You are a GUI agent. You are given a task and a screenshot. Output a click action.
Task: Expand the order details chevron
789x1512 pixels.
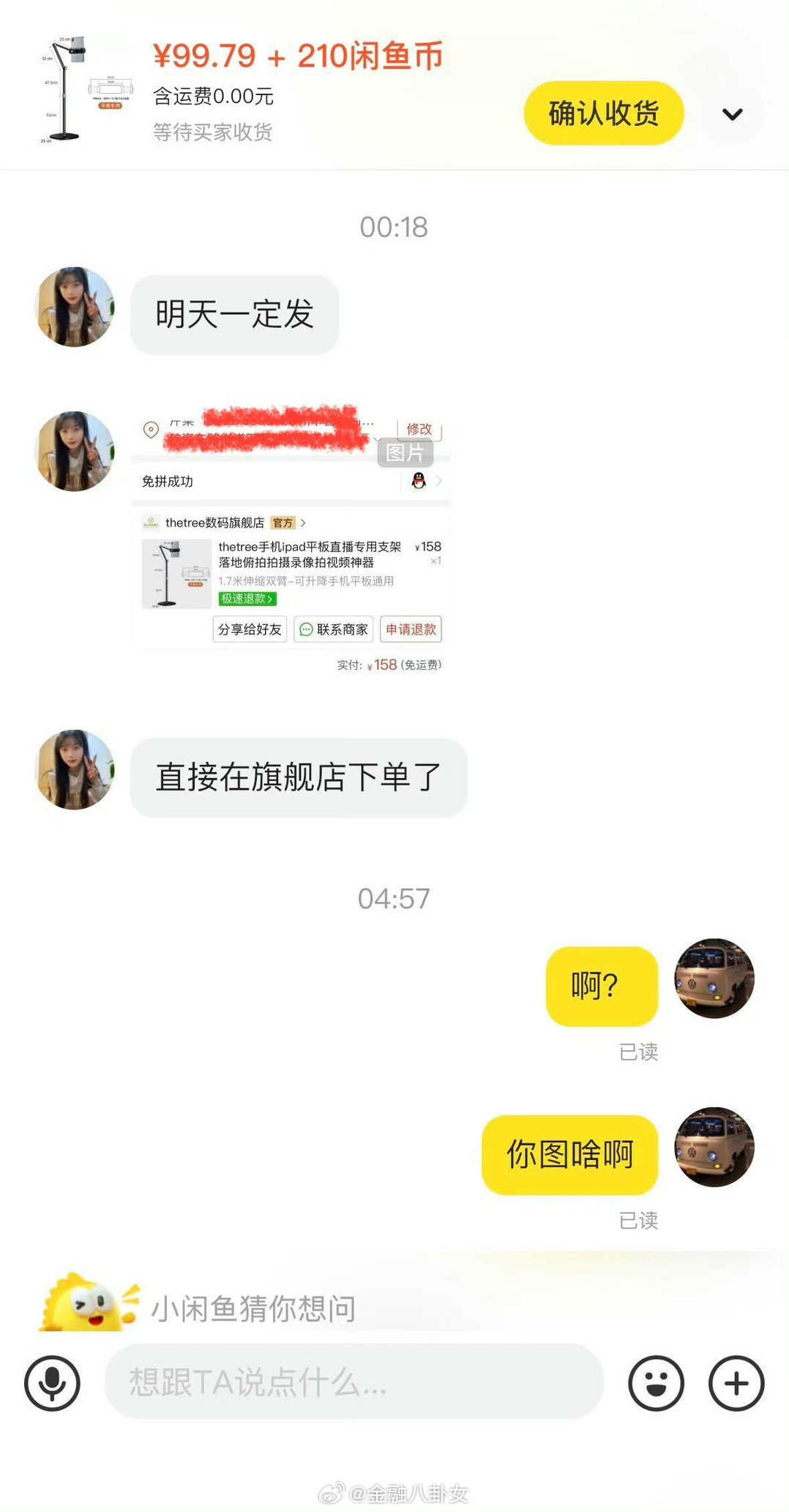pyautogui.click(x=732, y=114)
